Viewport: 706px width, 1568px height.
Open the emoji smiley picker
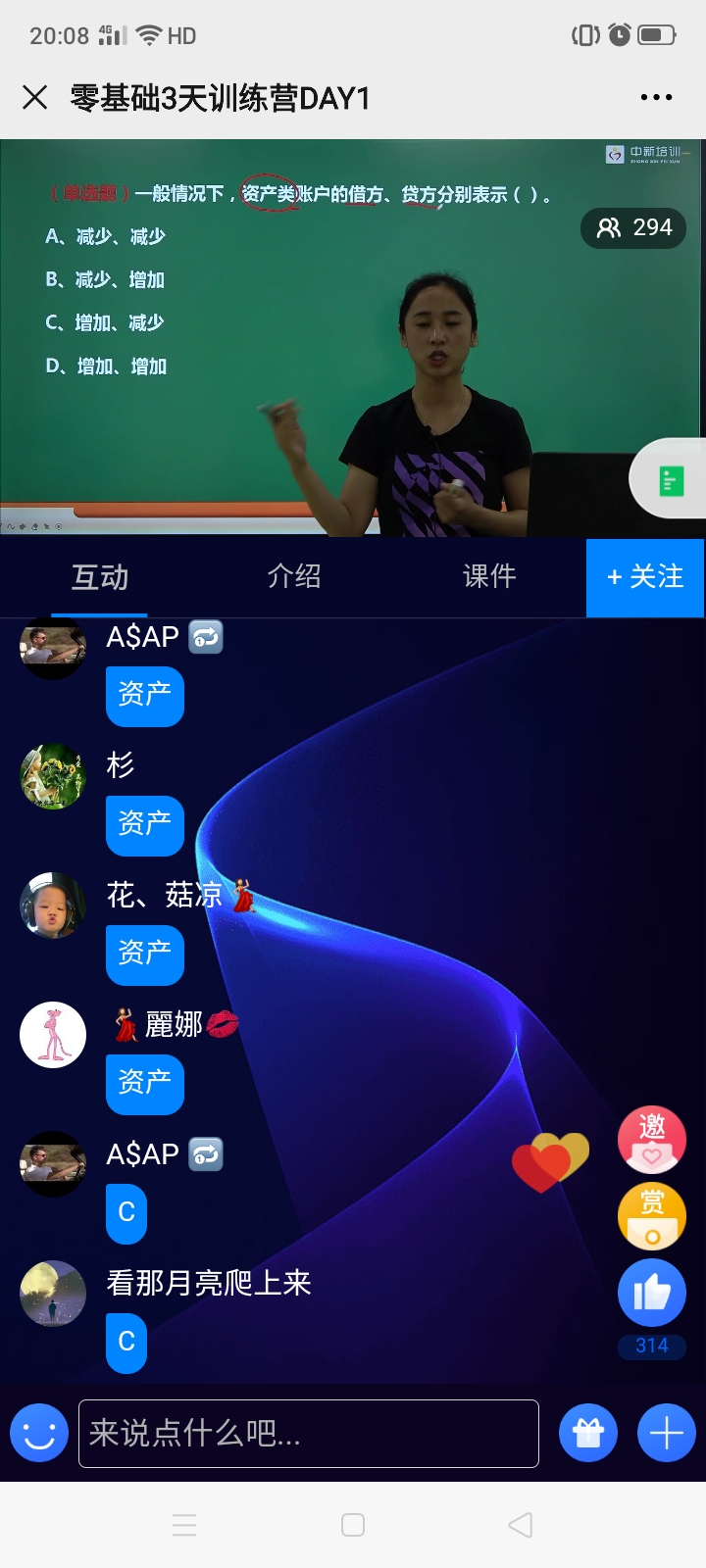click(x=39, y=1433)
